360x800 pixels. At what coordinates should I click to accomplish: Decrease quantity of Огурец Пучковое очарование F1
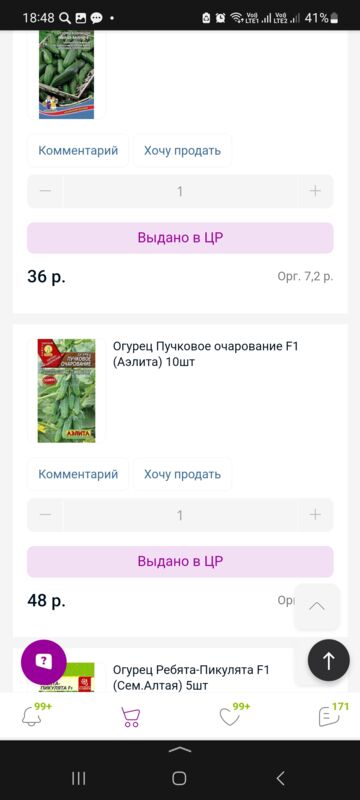click(x=45, y=515)
